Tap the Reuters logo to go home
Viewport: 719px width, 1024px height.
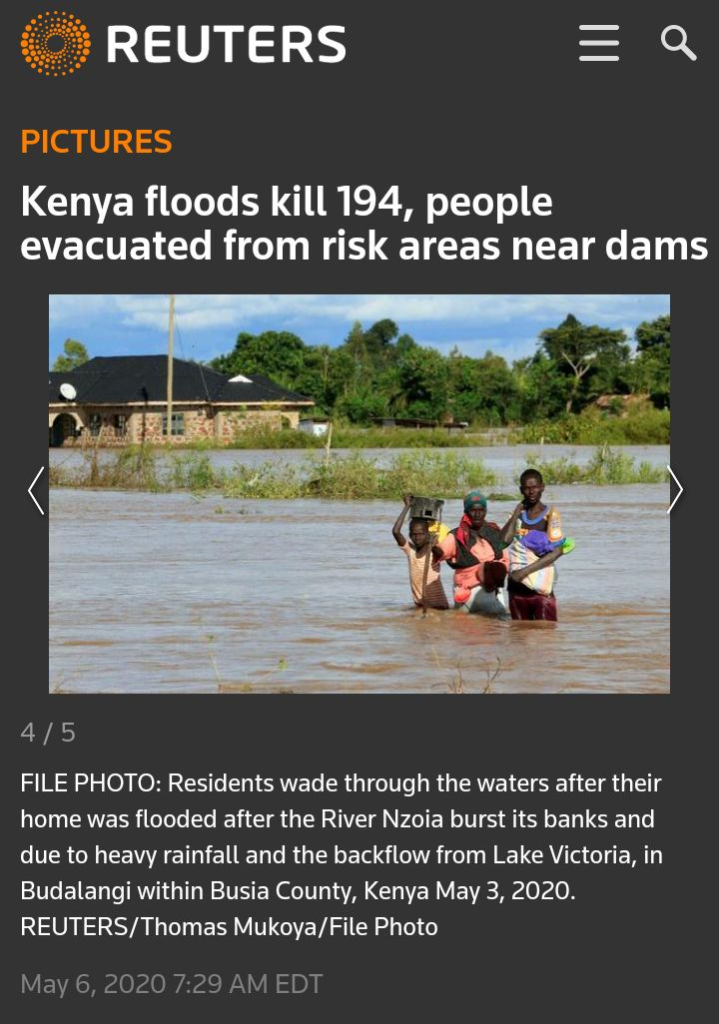point(183,44)
